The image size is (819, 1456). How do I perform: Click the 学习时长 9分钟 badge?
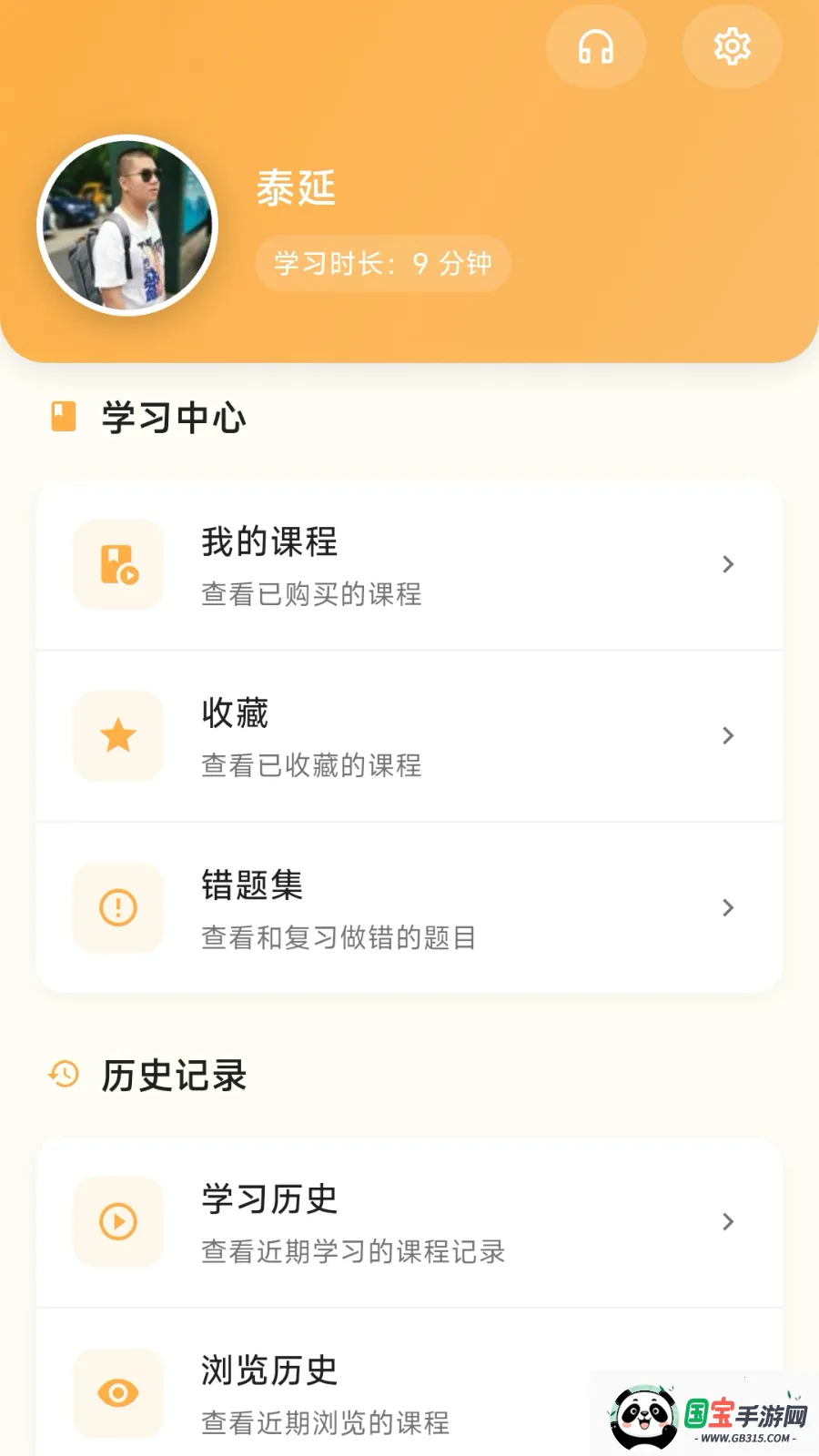coord(382,264)
